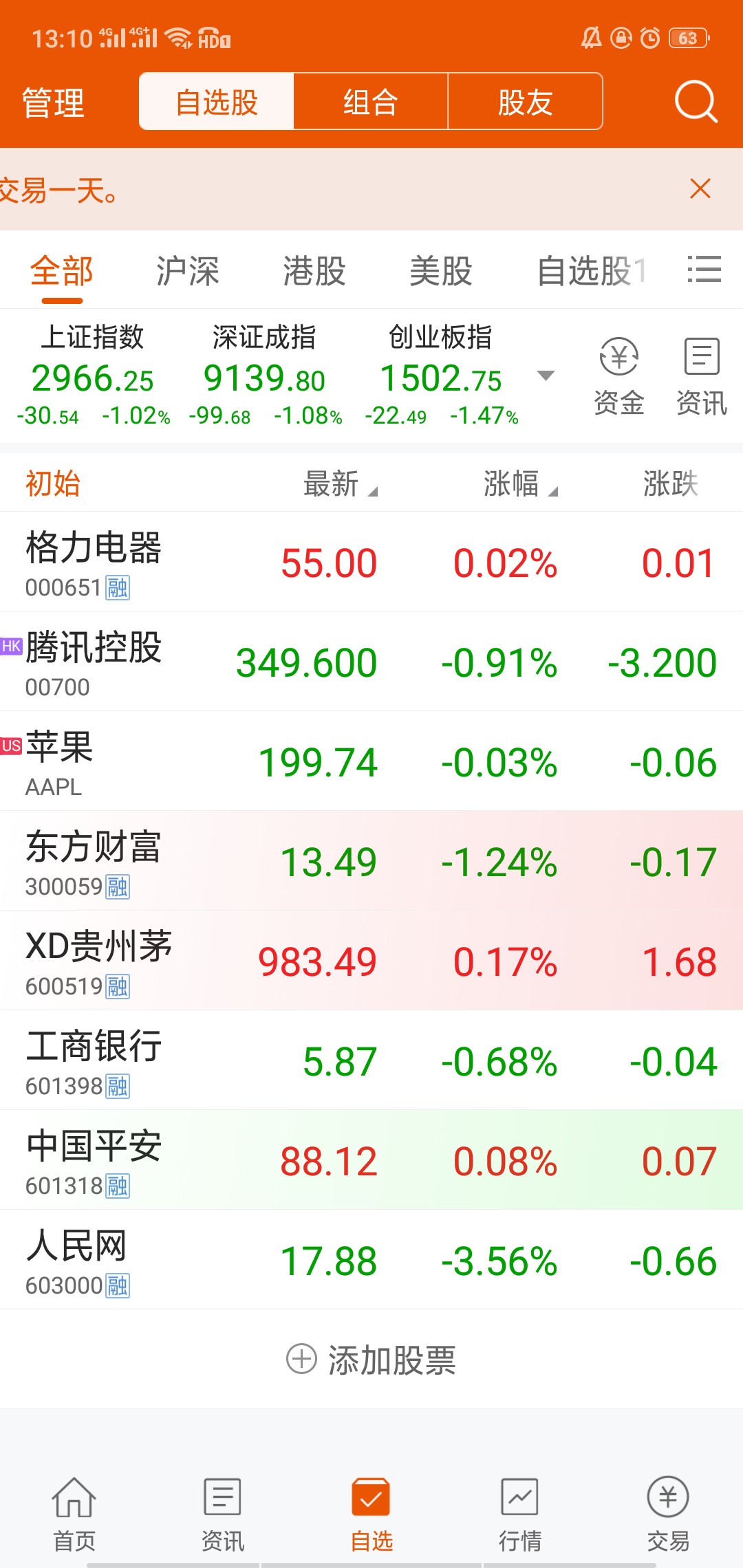Dismiss the notice banner
The image size is (743, 1568).
tap(700, 188)
